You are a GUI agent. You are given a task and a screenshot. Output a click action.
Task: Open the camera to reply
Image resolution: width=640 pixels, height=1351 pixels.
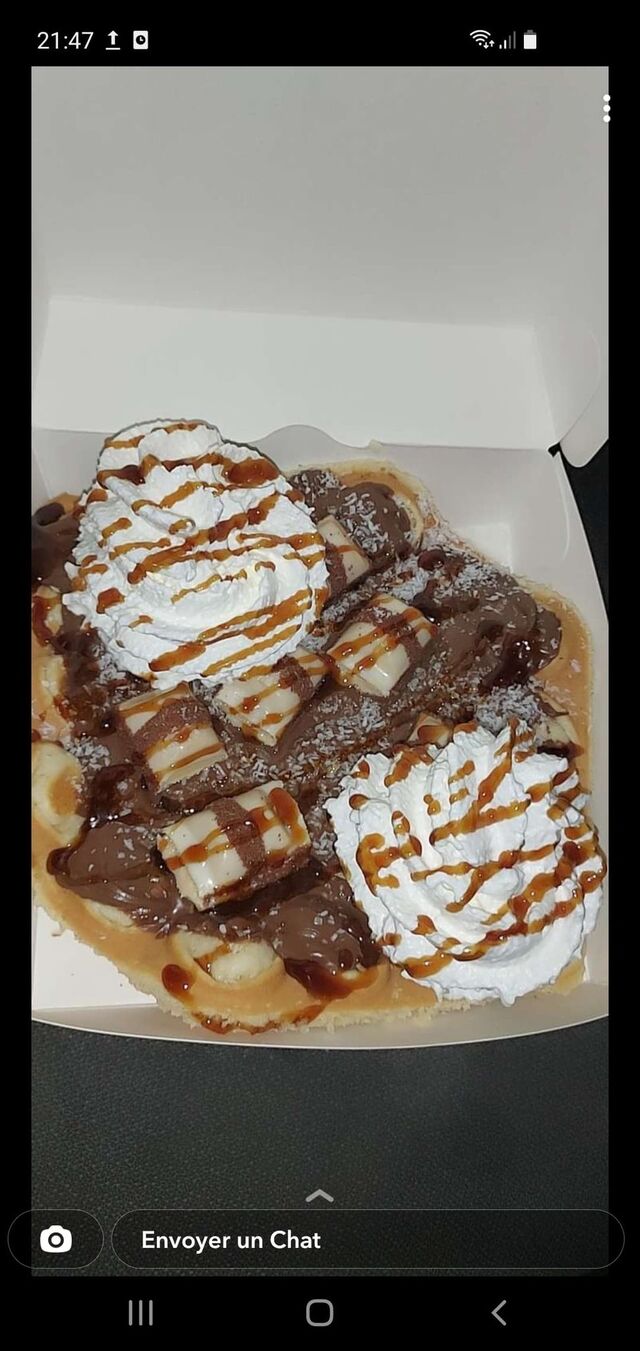pyautogui.click(x=56, y=1240)
